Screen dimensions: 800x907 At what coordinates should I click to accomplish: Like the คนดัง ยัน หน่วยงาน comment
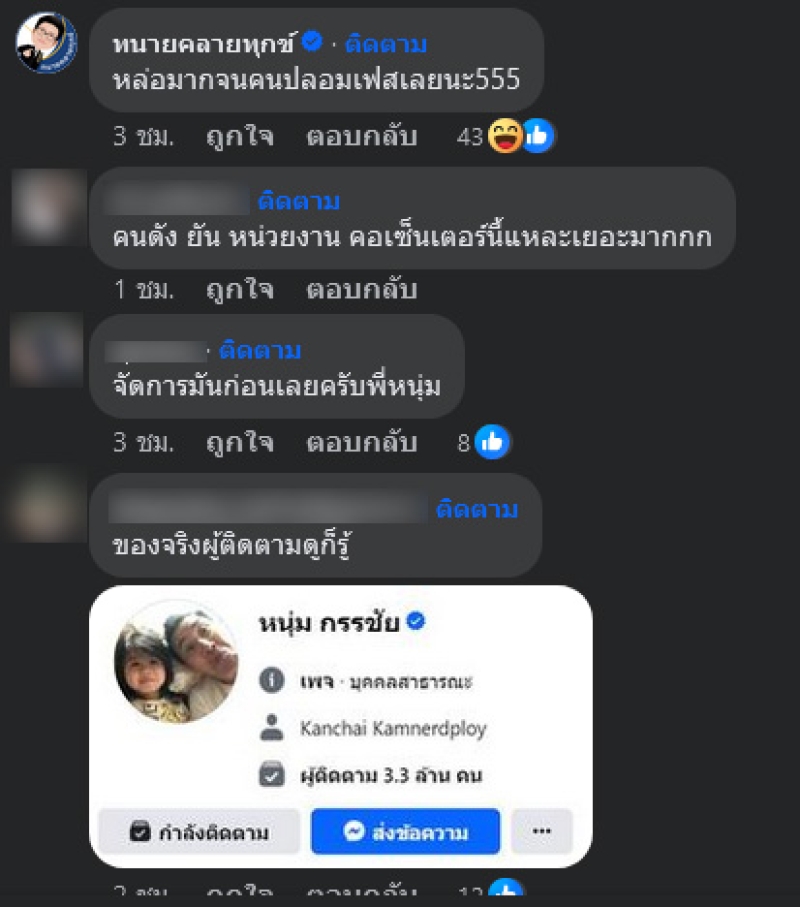click(239, 291)
